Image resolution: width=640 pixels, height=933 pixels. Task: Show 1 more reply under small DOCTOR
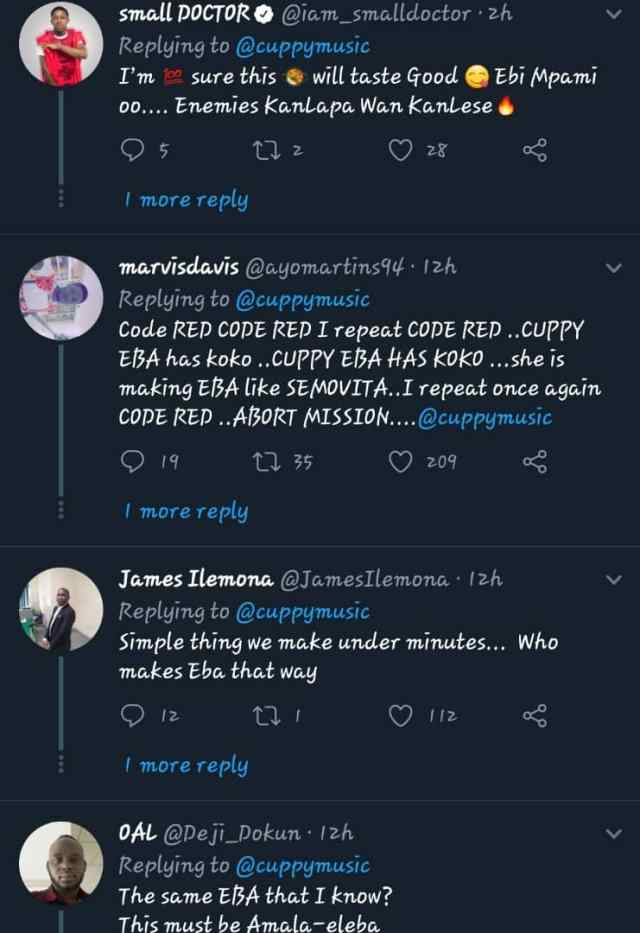click(186, 200)
